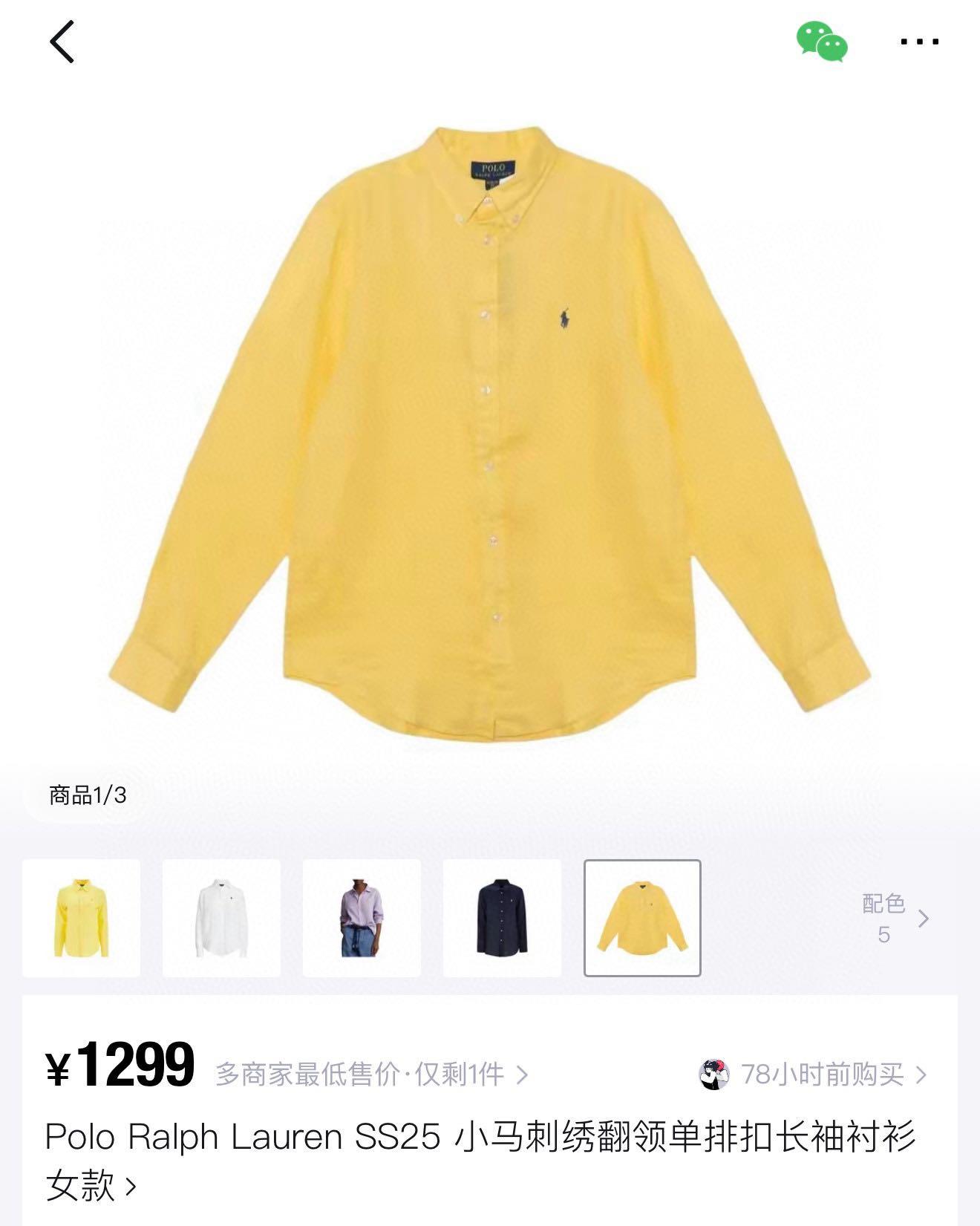Open the main yellow shirt product image
Image resolution: width=980 pixels, height=1226 pixels.
(x=490, y=431)
